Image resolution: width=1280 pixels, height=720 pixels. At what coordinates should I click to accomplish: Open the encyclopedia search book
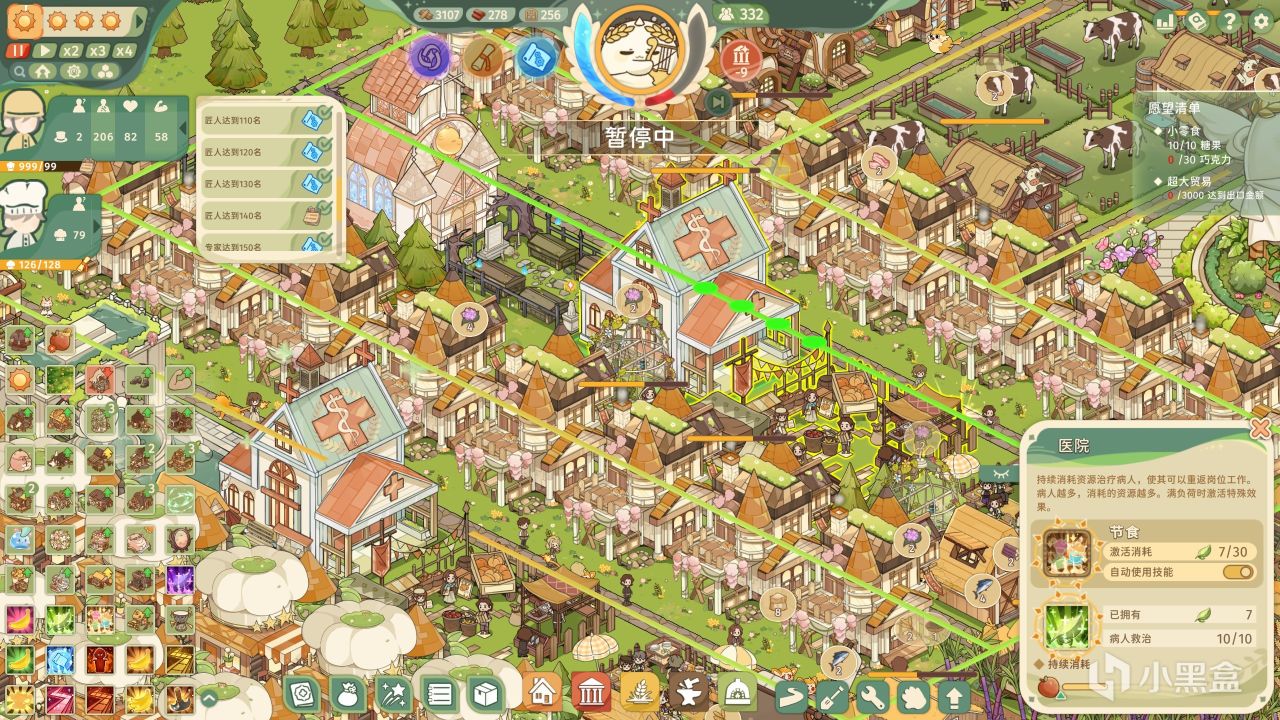pyautogui.click(x=1198, y=21)
